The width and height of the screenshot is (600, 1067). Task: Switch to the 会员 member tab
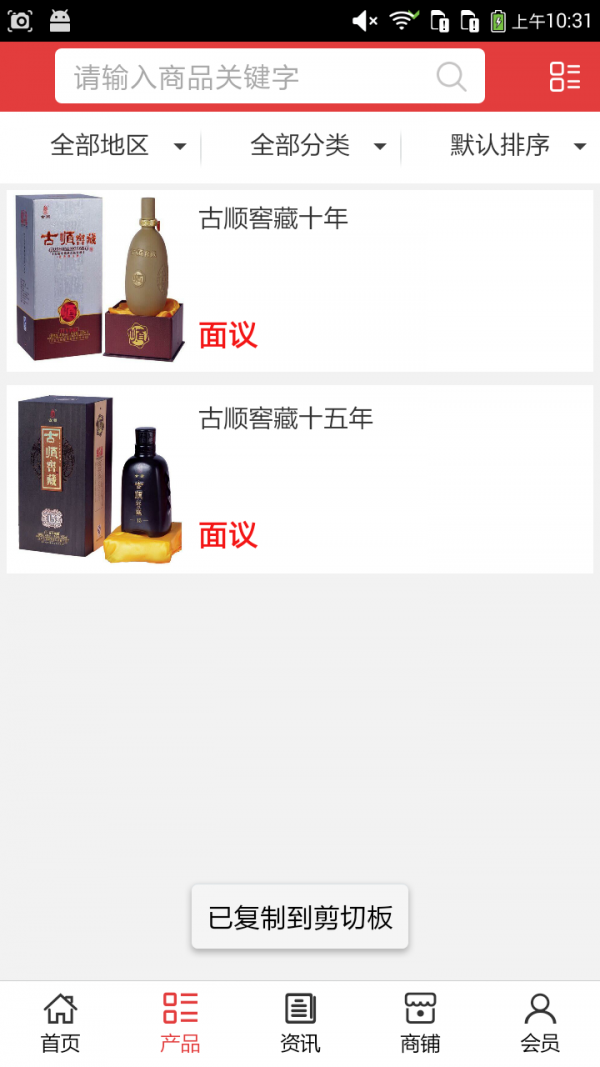540,1024
